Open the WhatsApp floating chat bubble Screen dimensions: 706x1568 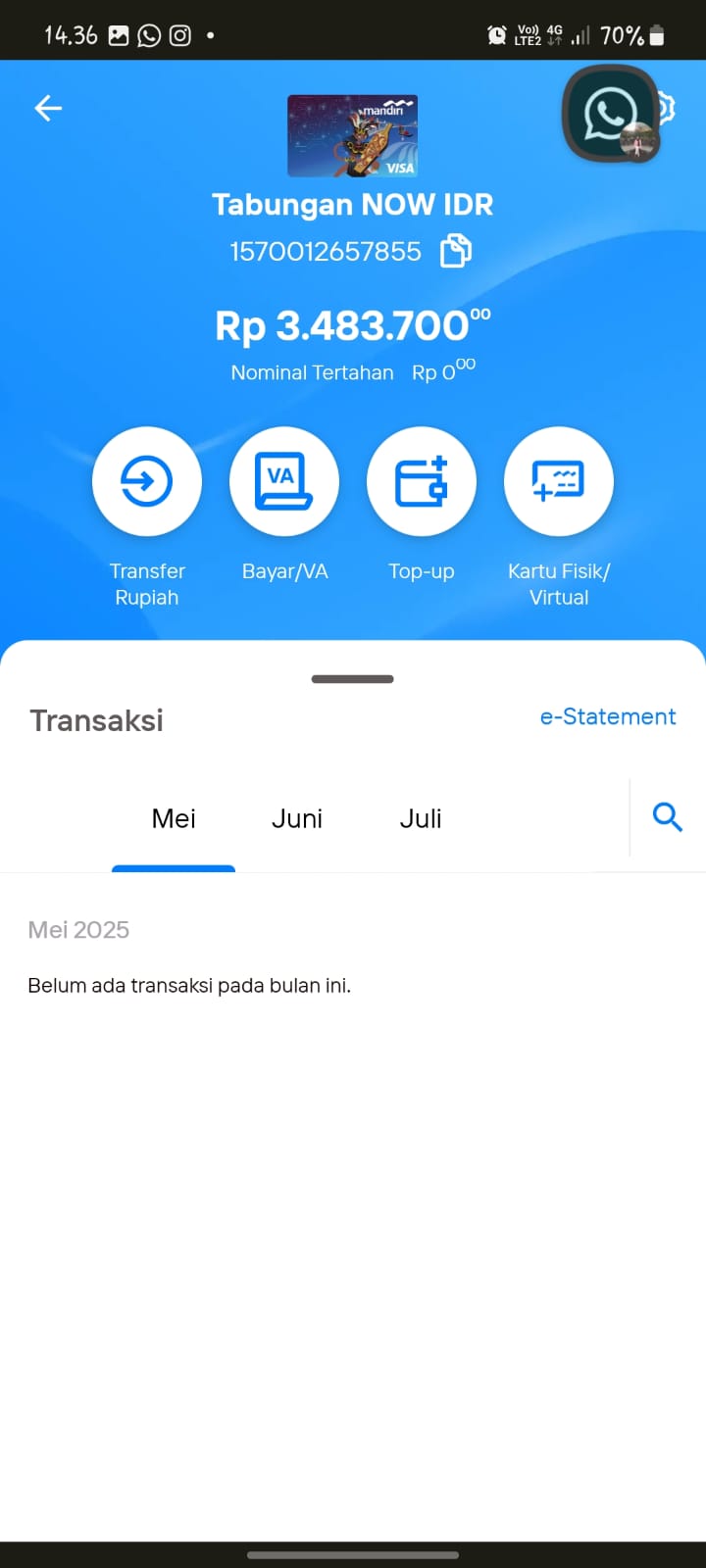[610, 114]
